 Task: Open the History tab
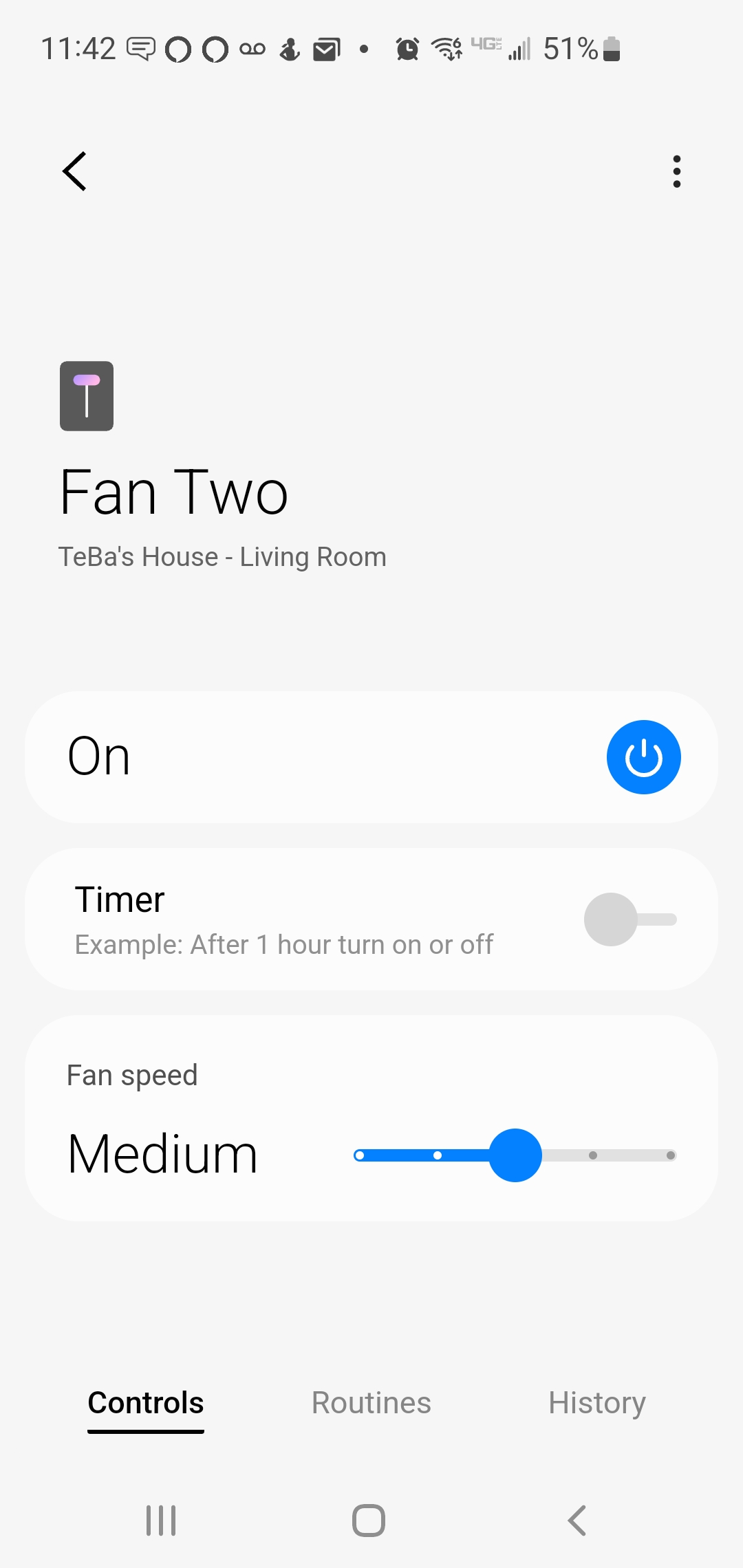[x=596, y=1403]
